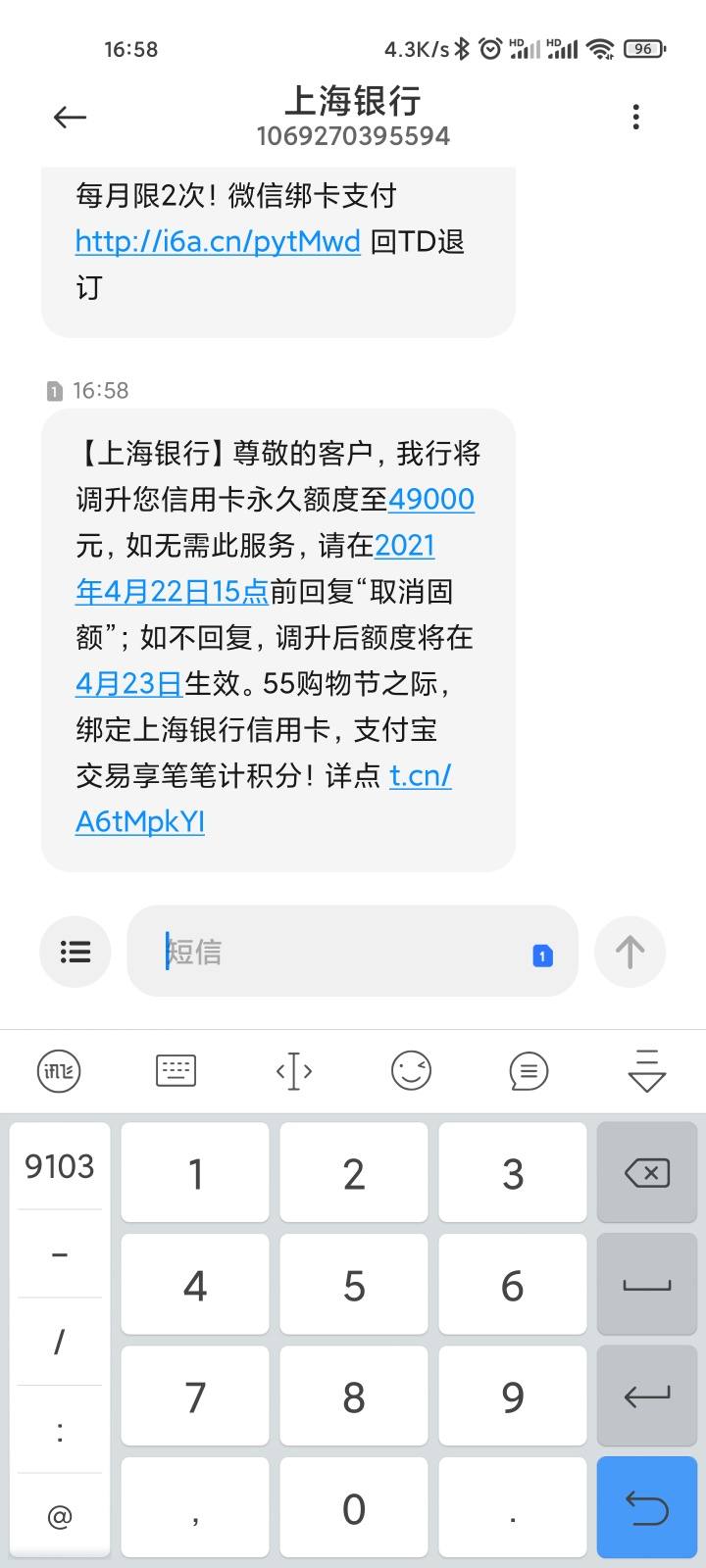706x1568 pixels.
Task: Open the quick phrases speech bubble icon
Action: (529, 1071)
